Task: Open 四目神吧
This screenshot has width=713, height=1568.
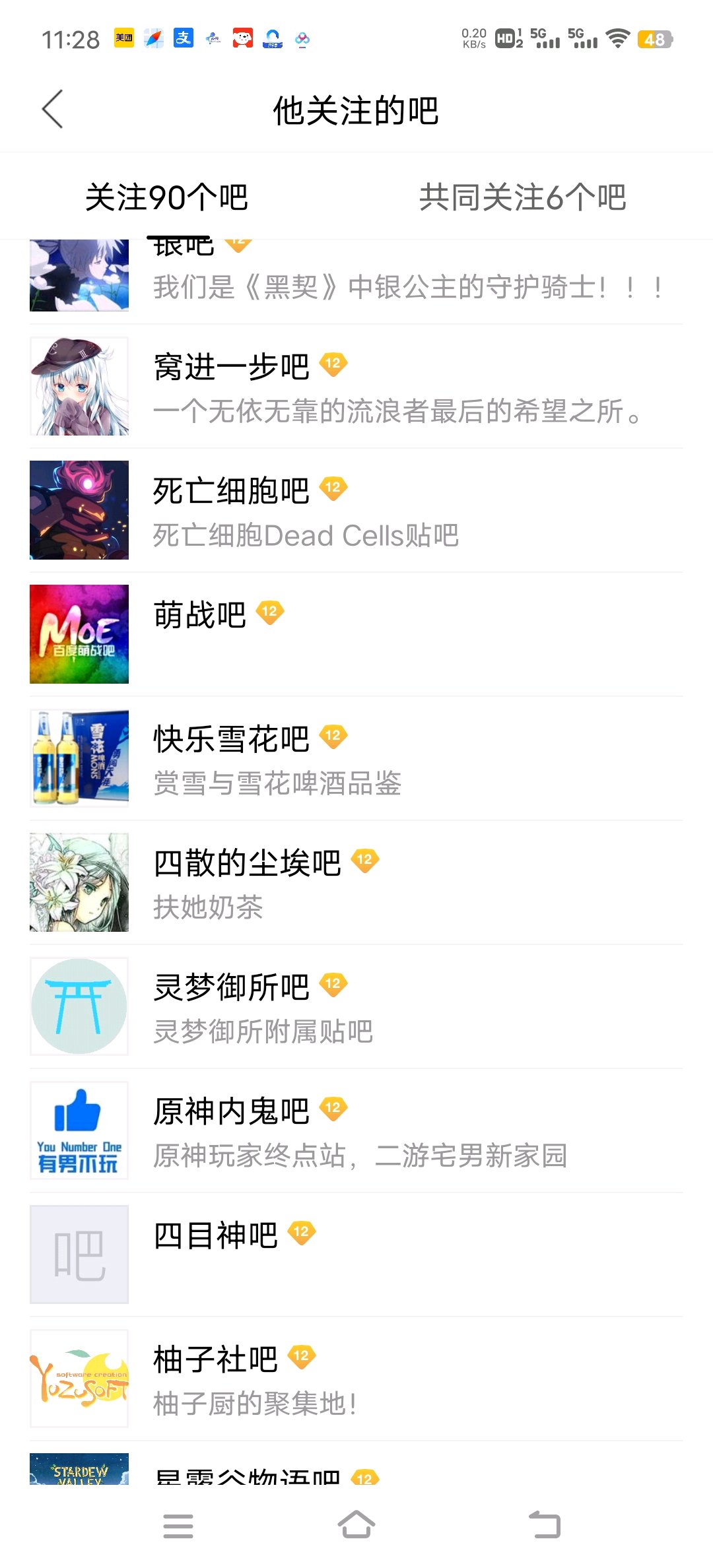Action: click(x=356, y=1255)
